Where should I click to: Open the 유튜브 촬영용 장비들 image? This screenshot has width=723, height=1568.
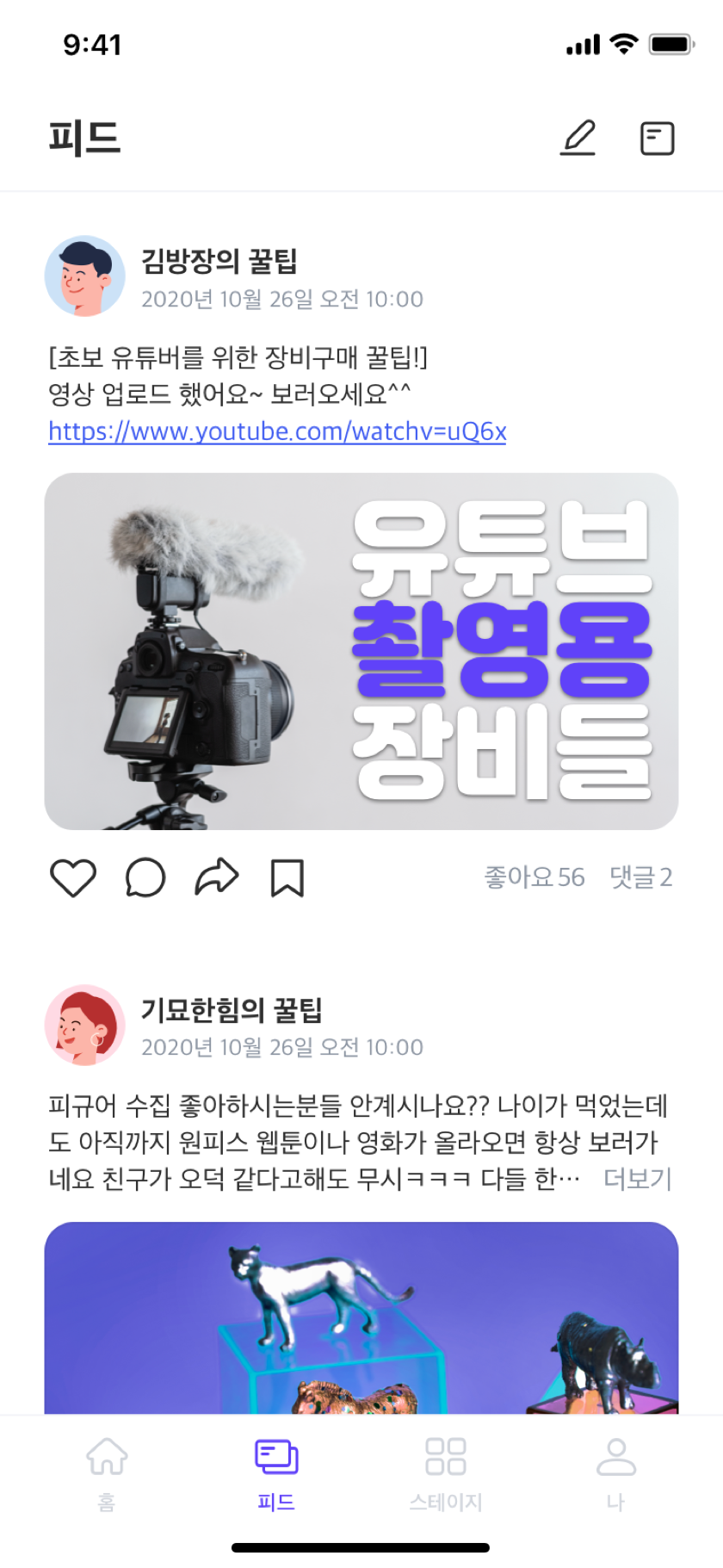[x=361, y=651]
